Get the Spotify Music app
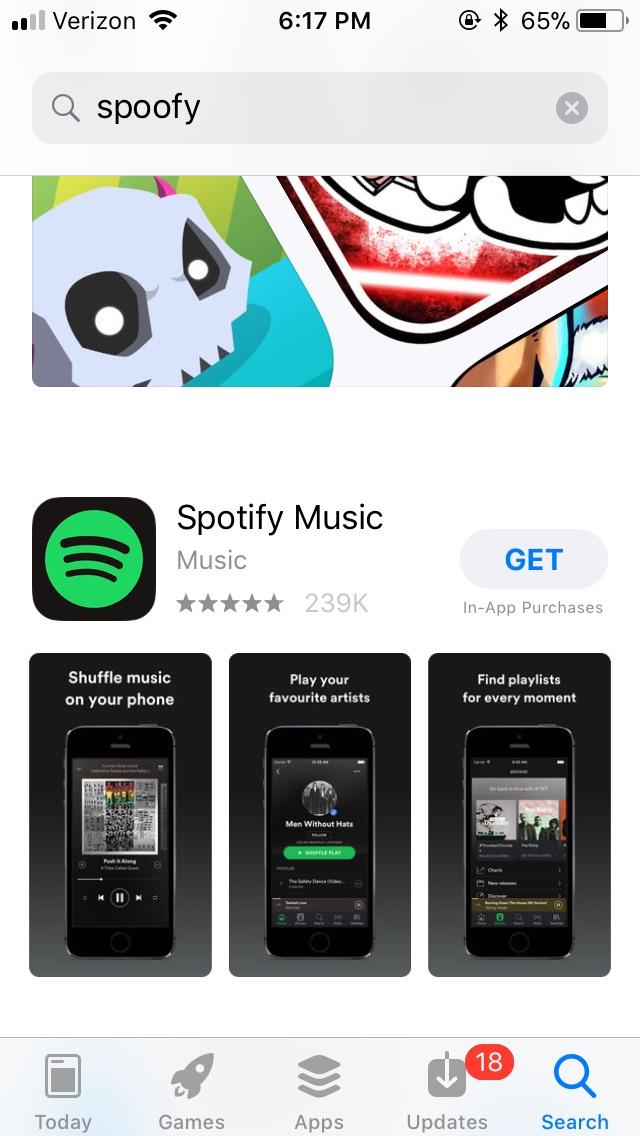The height and width of the screenshot is (1136, 640). [x=533, y=559]
